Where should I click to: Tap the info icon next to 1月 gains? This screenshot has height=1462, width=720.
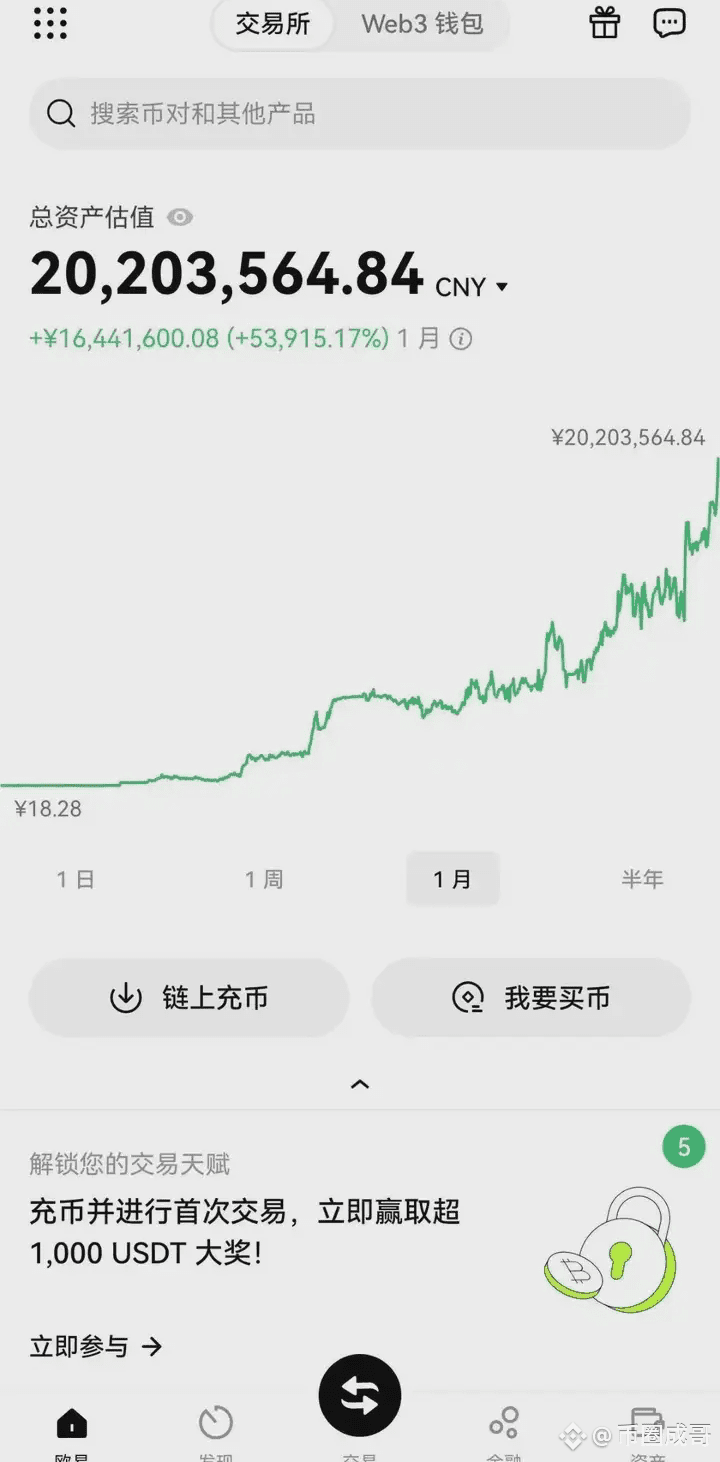pos(461,339)
